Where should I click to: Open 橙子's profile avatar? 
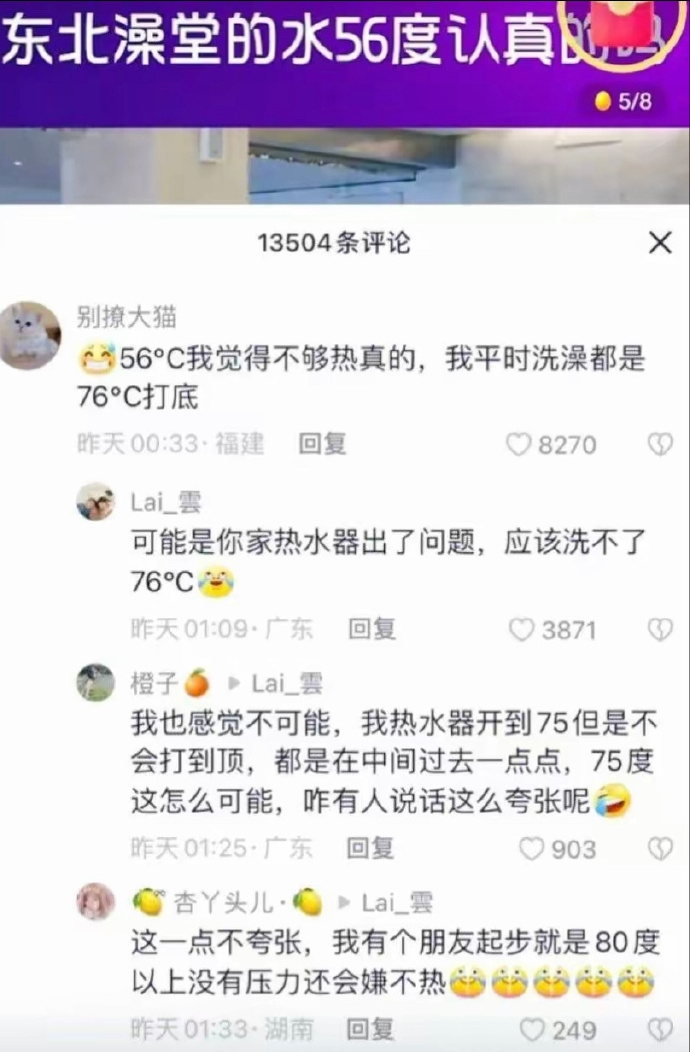96,682
